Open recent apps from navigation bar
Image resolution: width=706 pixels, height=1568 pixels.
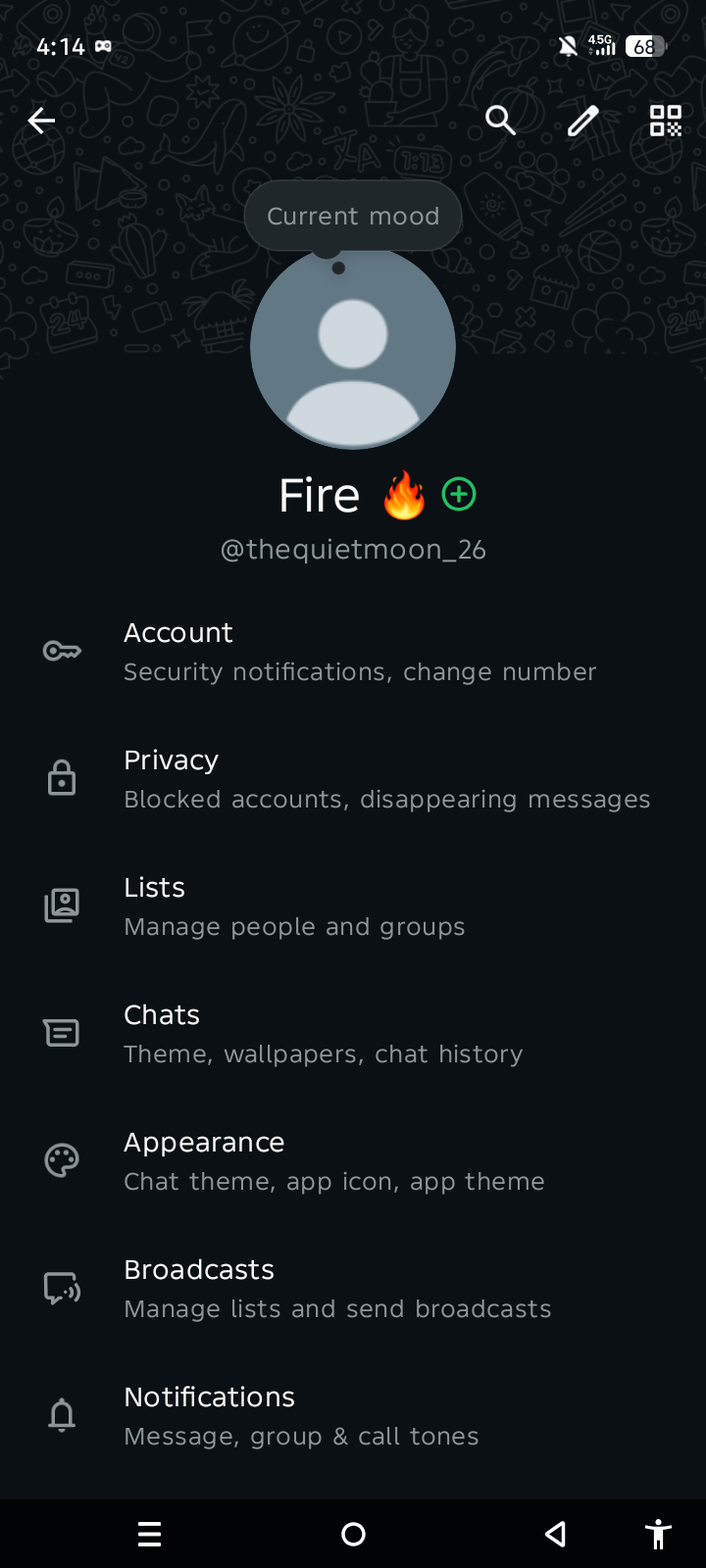(x=149, y=1534)
